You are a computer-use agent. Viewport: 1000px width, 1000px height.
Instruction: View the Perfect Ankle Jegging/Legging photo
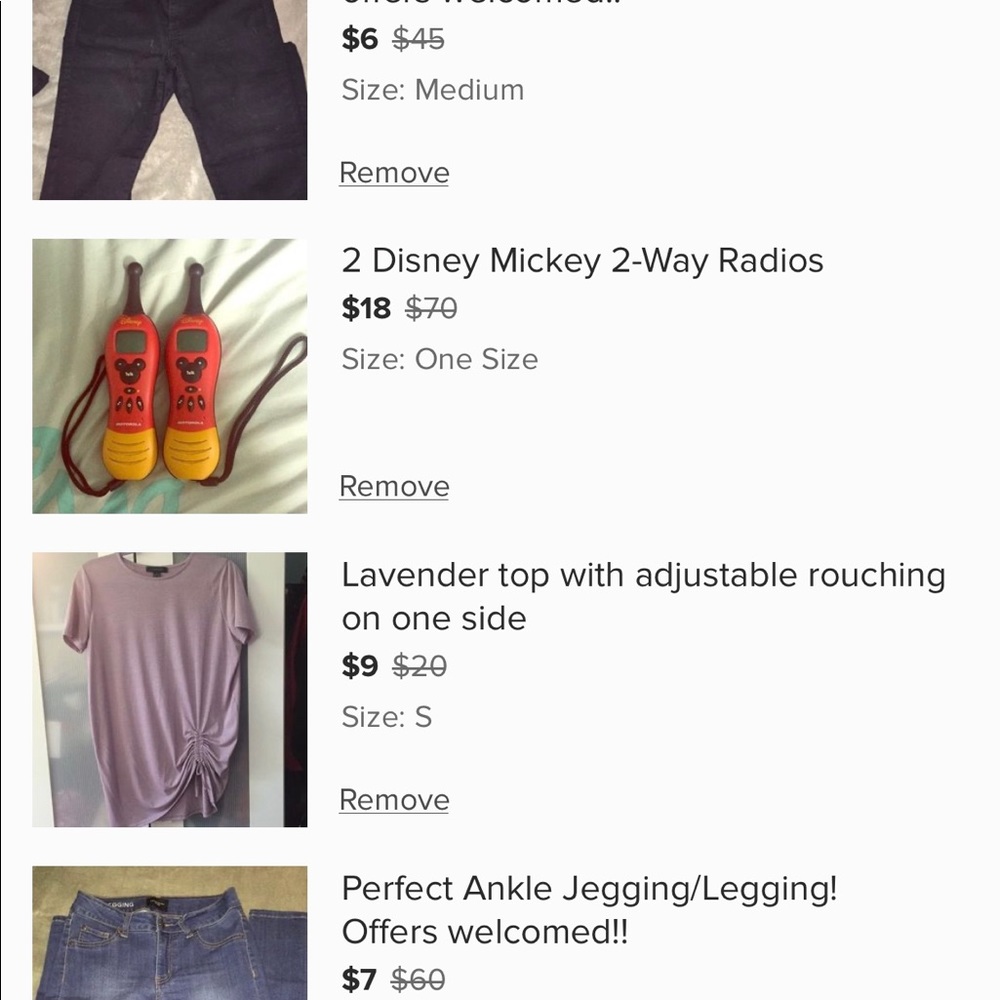tap(170, 933)
